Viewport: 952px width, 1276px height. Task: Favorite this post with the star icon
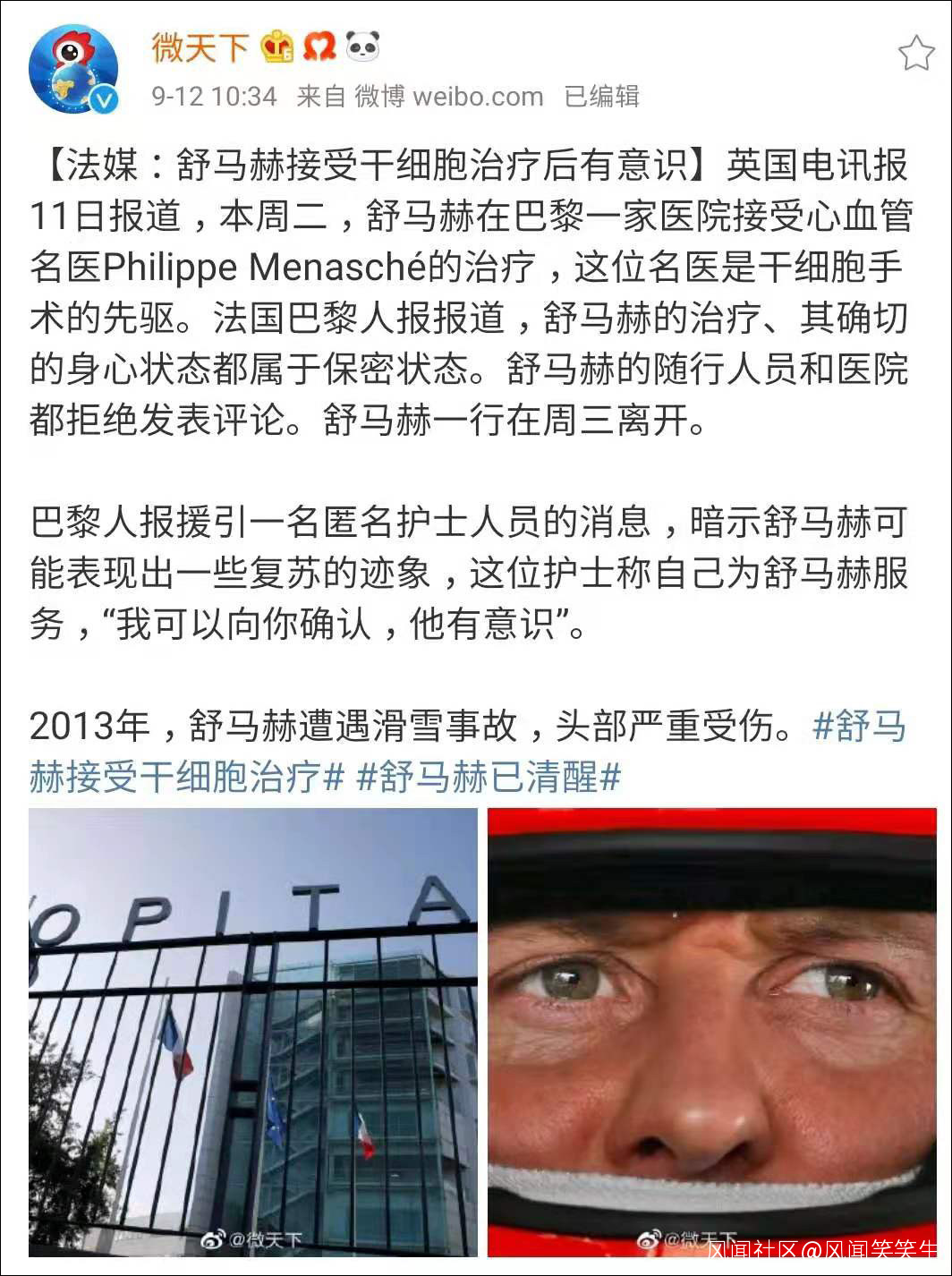pyautogui.click(x=915, y=54)
